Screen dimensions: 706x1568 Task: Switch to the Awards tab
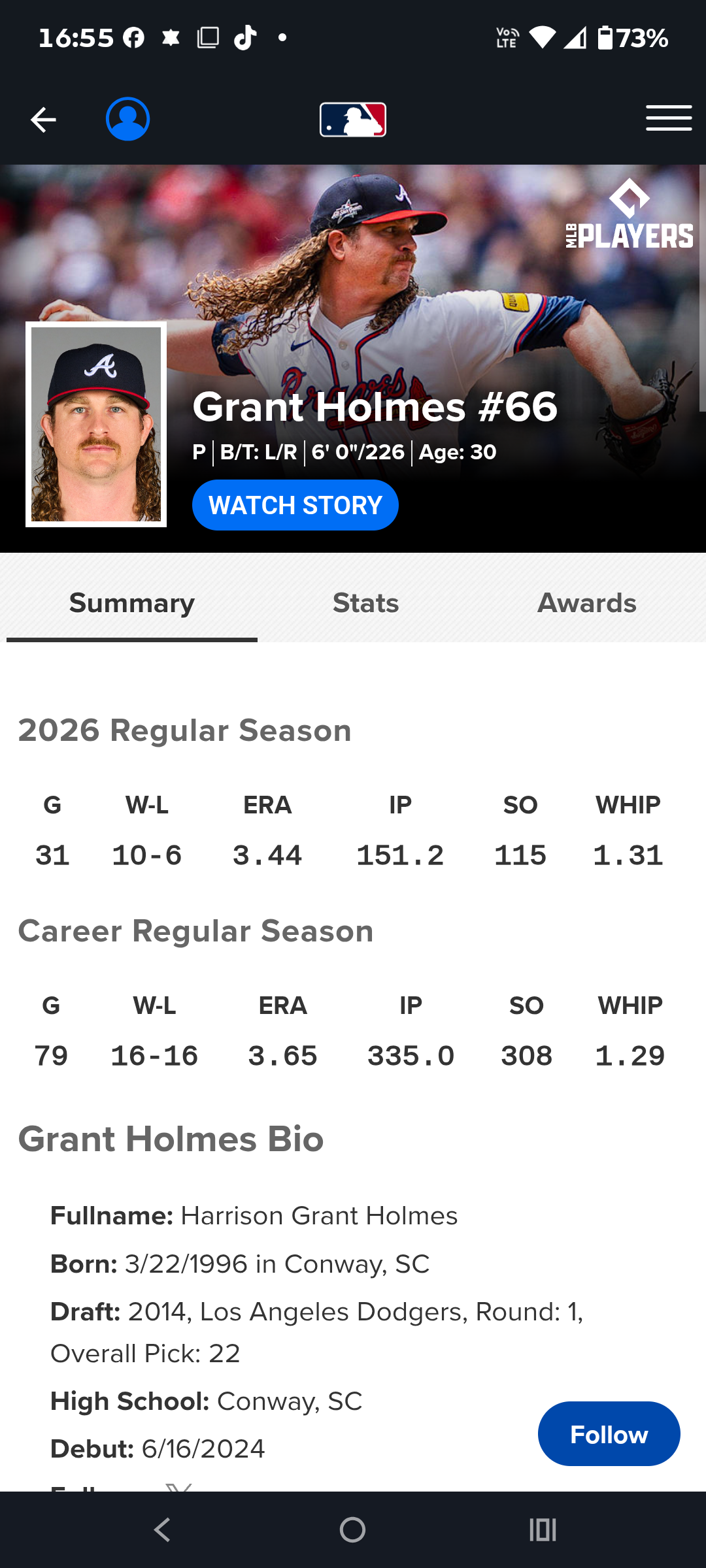point(587,603)
